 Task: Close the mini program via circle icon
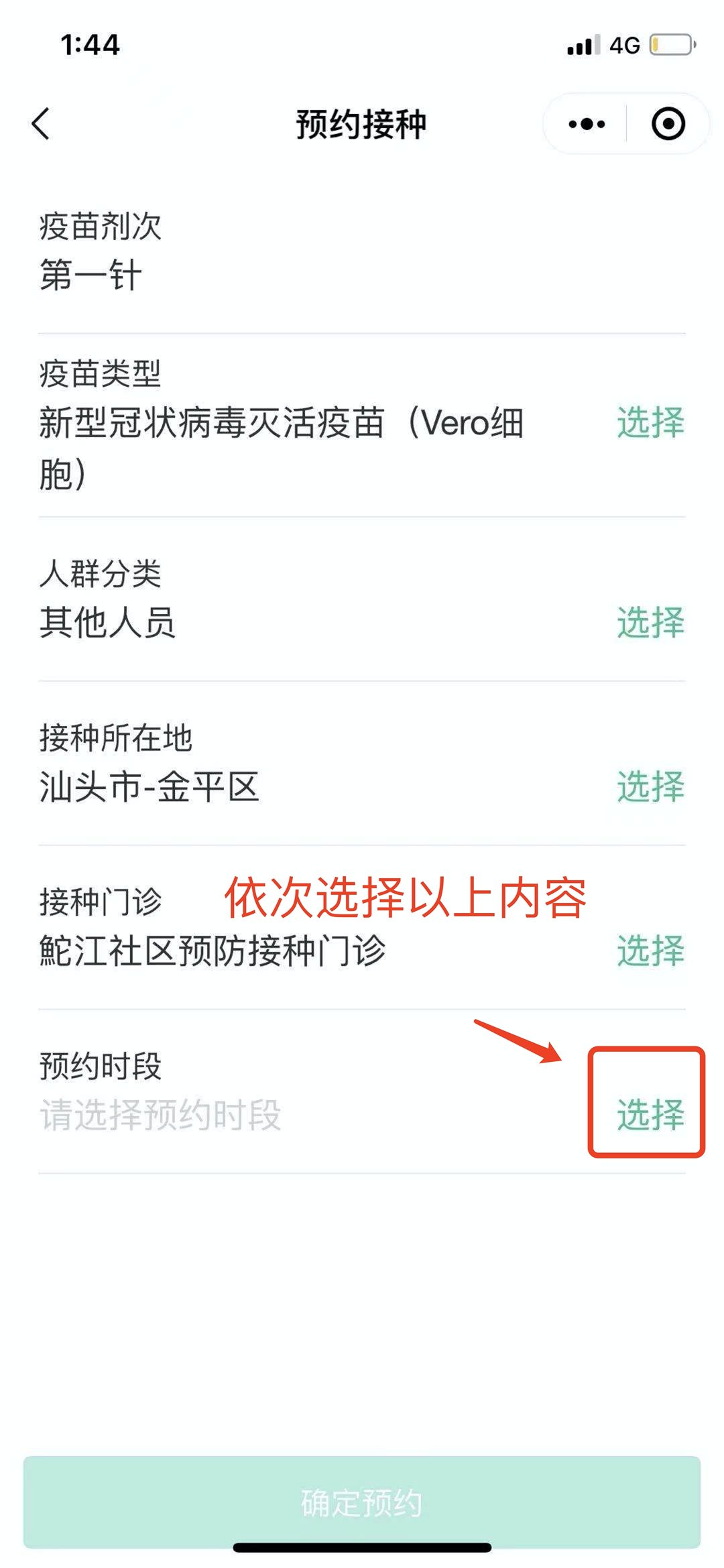[668, 124]
